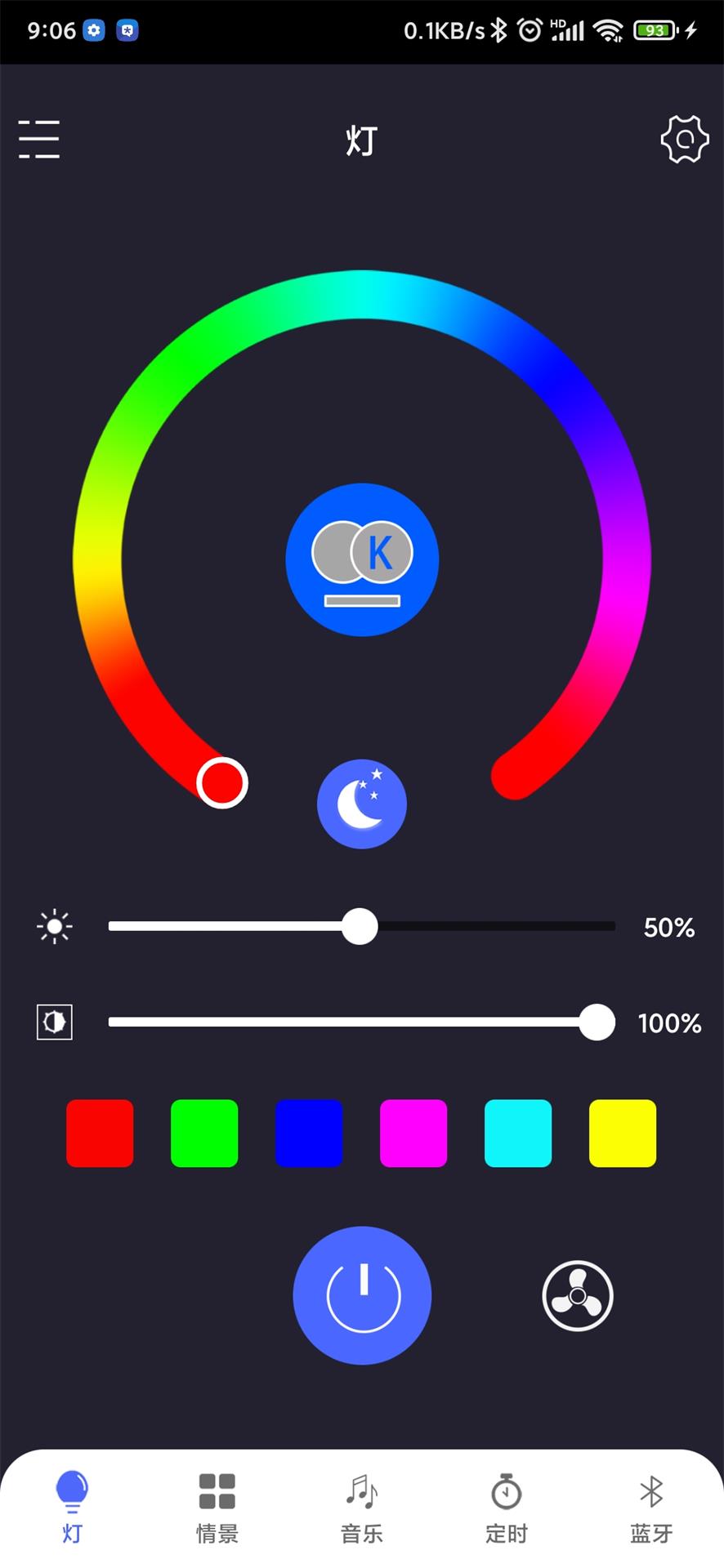The image size is (724, 1568).
Task: Tap the contrast adjustment icon
Action: (x=54, y=1022)
